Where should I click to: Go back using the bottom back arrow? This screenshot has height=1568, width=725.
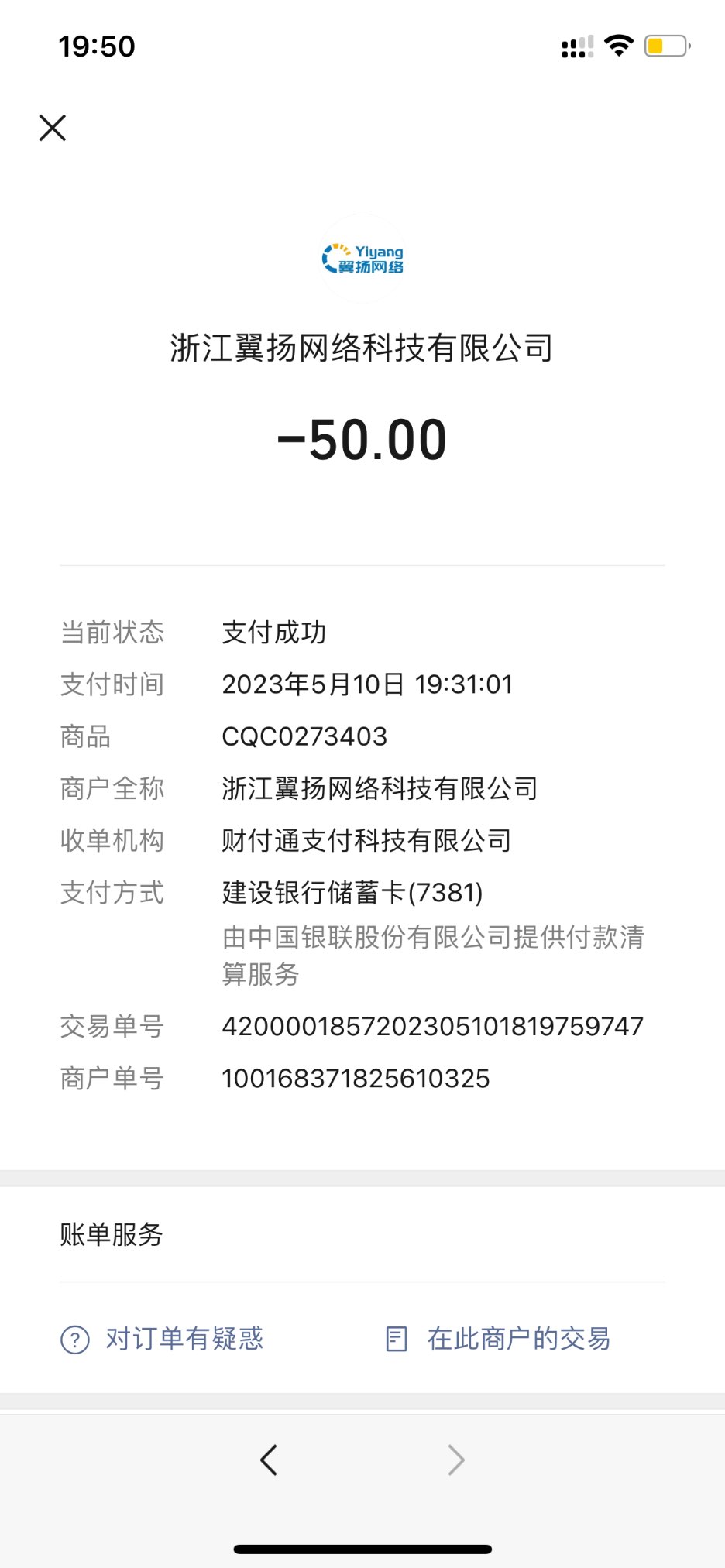(x=269, y=1460)
